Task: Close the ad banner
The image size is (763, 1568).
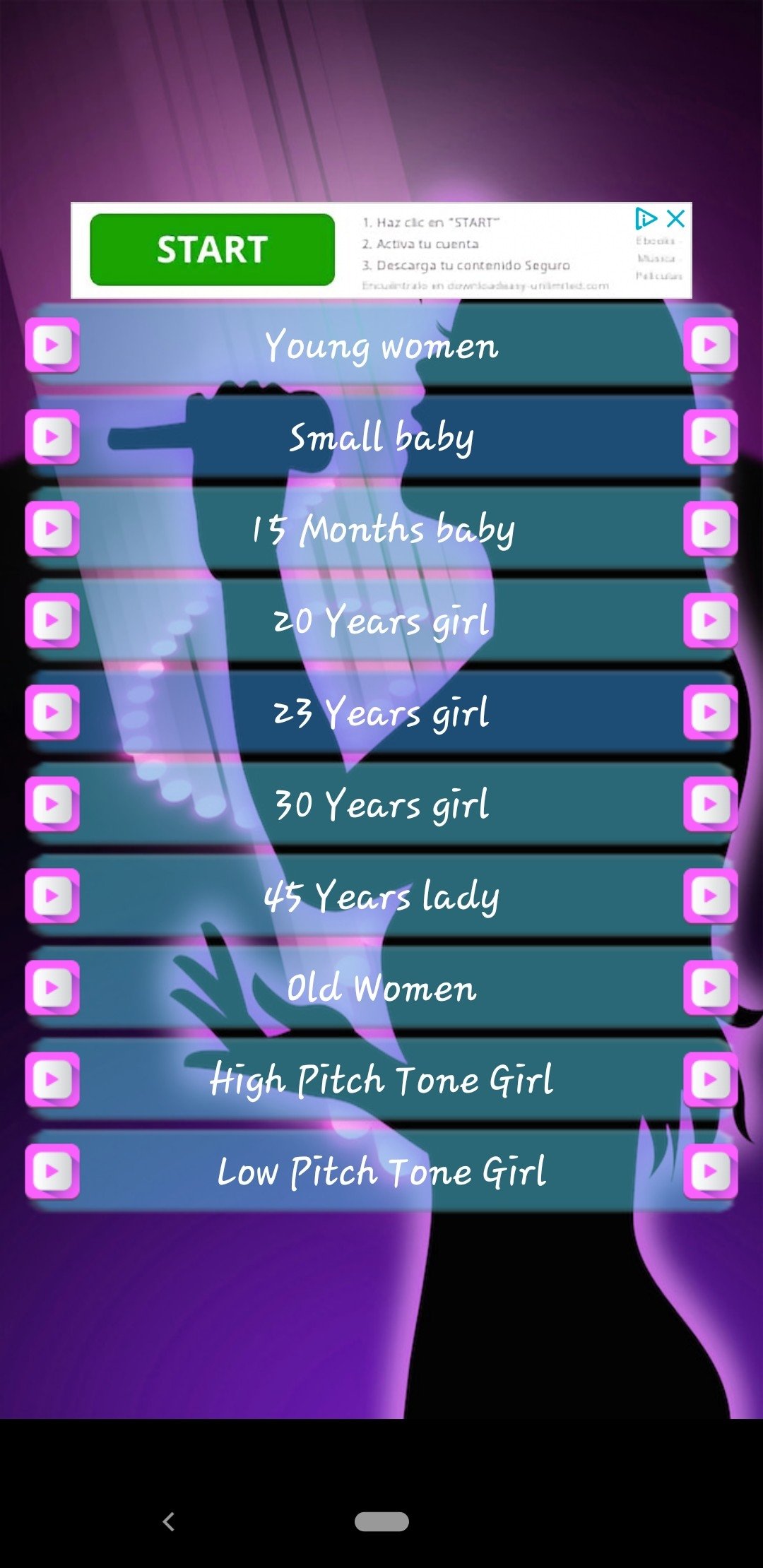Action: [x=676, y=218]
